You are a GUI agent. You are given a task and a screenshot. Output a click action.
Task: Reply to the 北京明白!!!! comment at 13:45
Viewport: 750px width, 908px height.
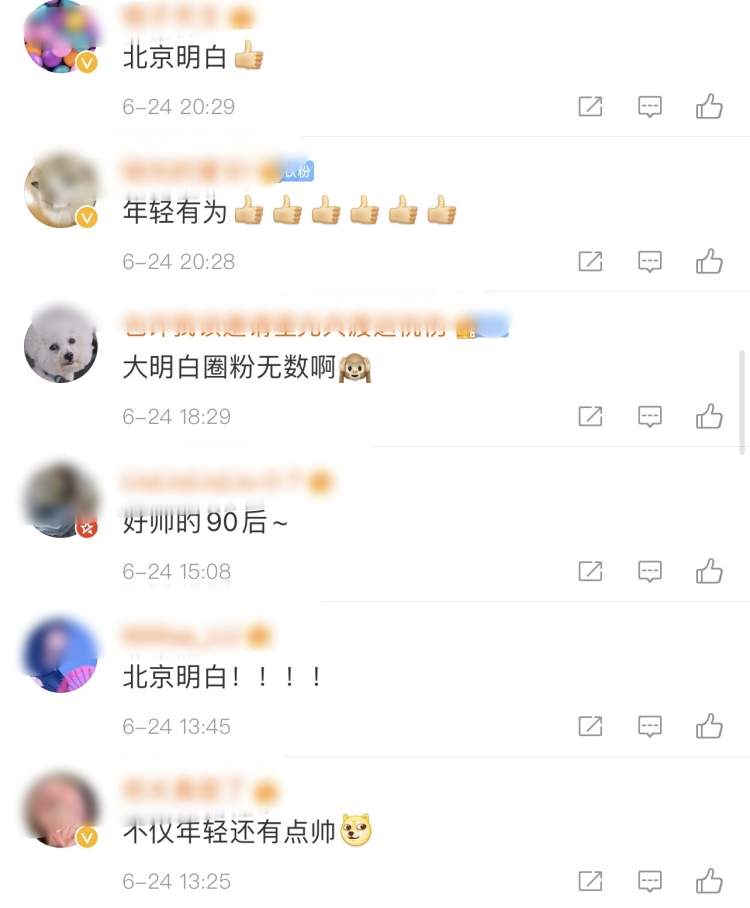(650, 727)
